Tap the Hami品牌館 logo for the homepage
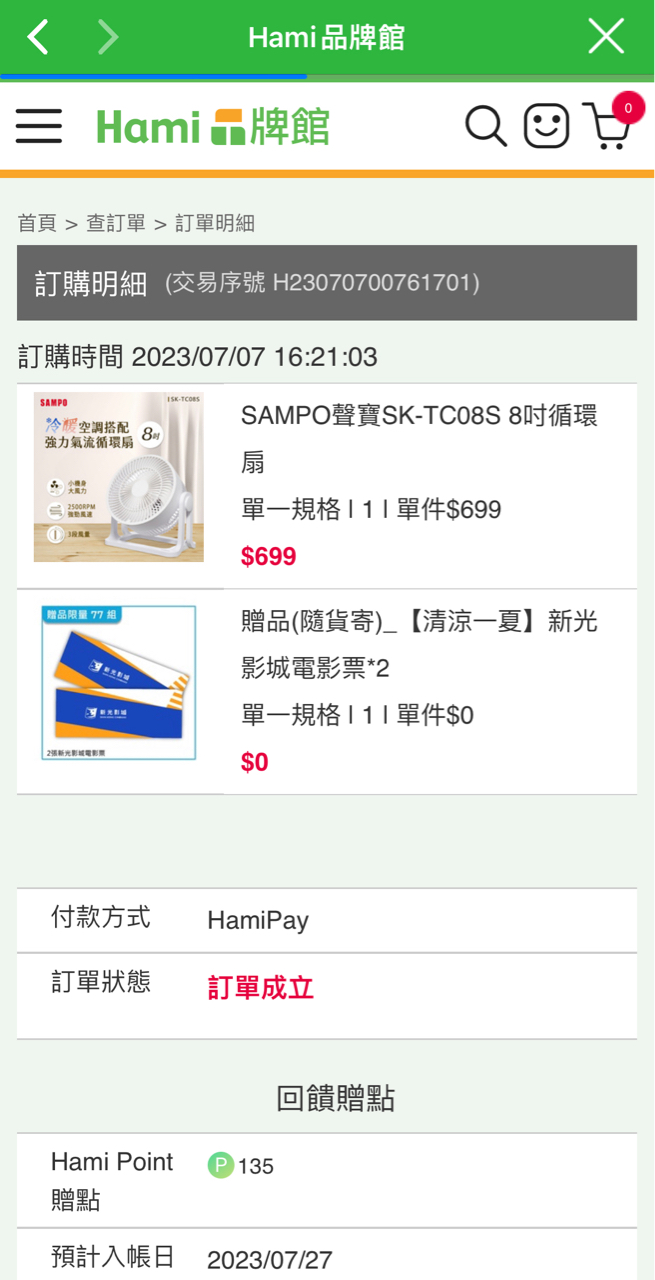Viewport: 655px width, 1280px height. [x=213, y=127]
